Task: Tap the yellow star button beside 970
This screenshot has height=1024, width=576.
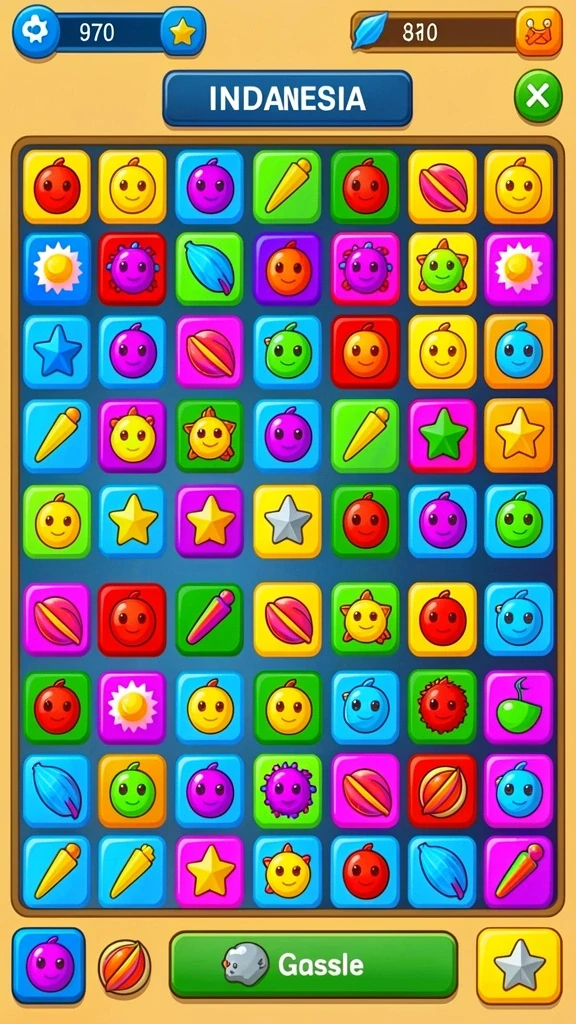Action: pyautogui.click(x=184, y=31)
